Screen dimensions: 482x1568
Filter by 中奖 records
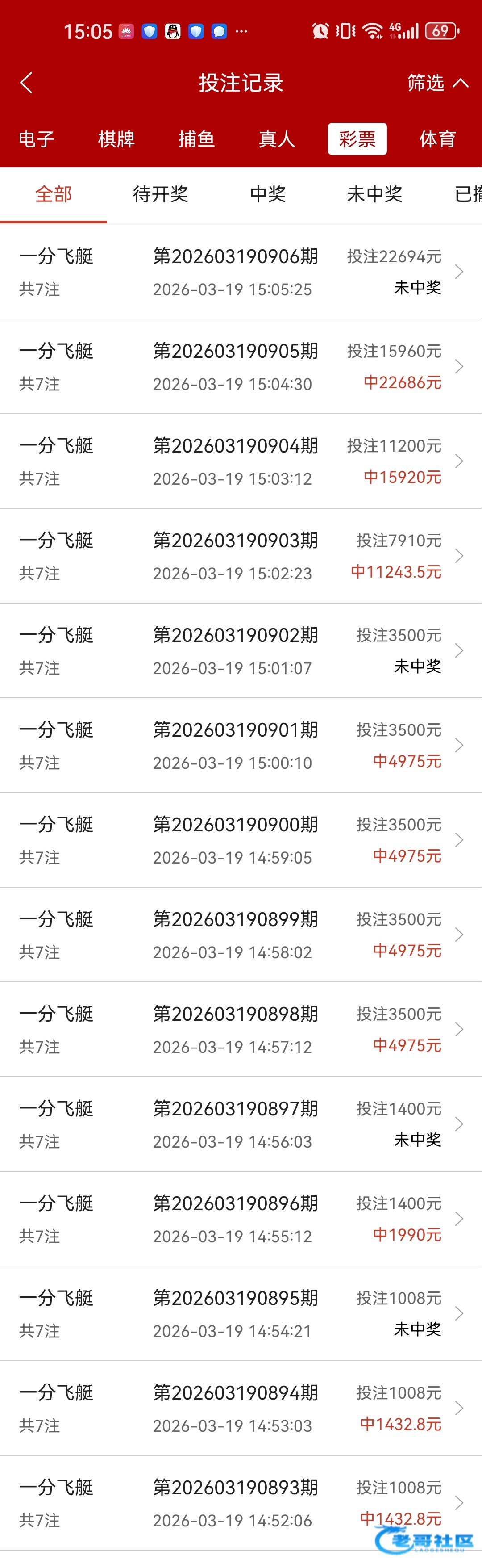(267, 194)
